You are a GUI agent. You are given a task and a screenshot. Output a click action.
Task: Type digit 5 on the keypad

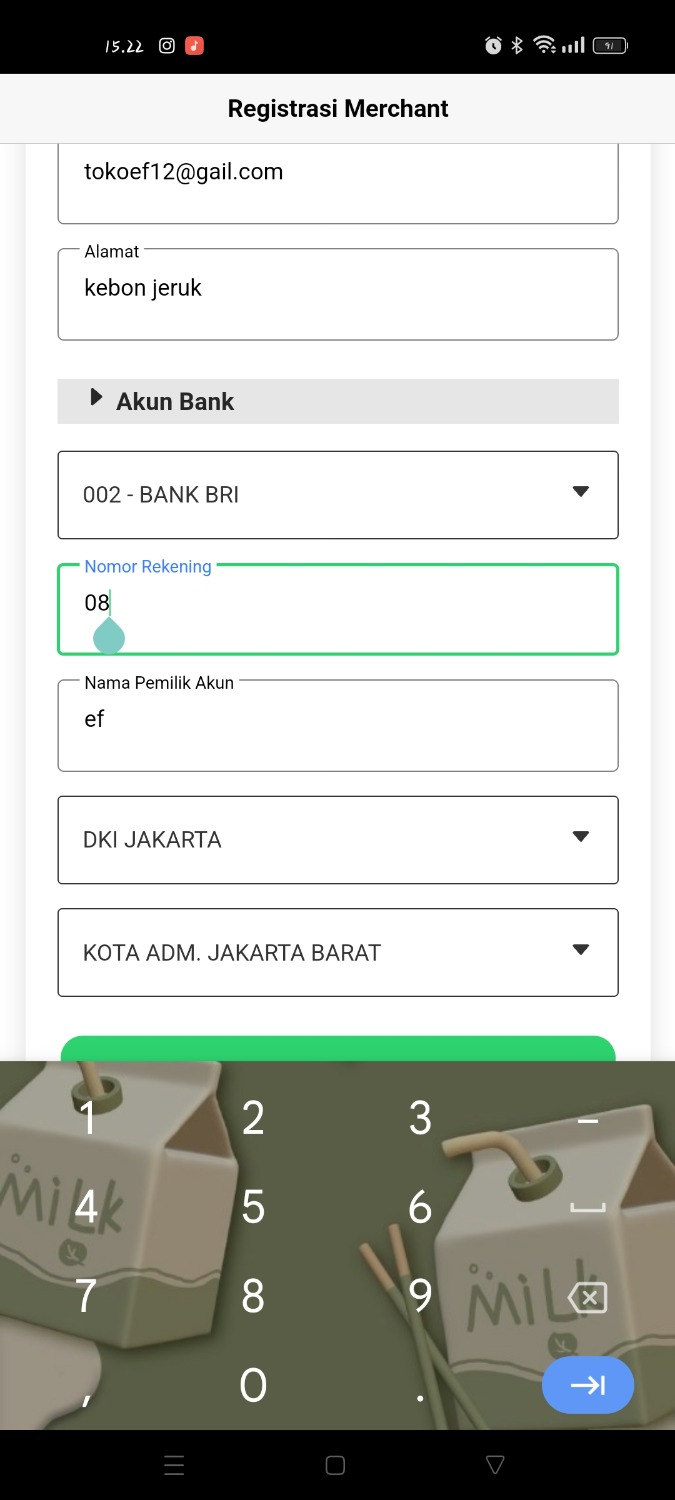[x=253, y=1207]
